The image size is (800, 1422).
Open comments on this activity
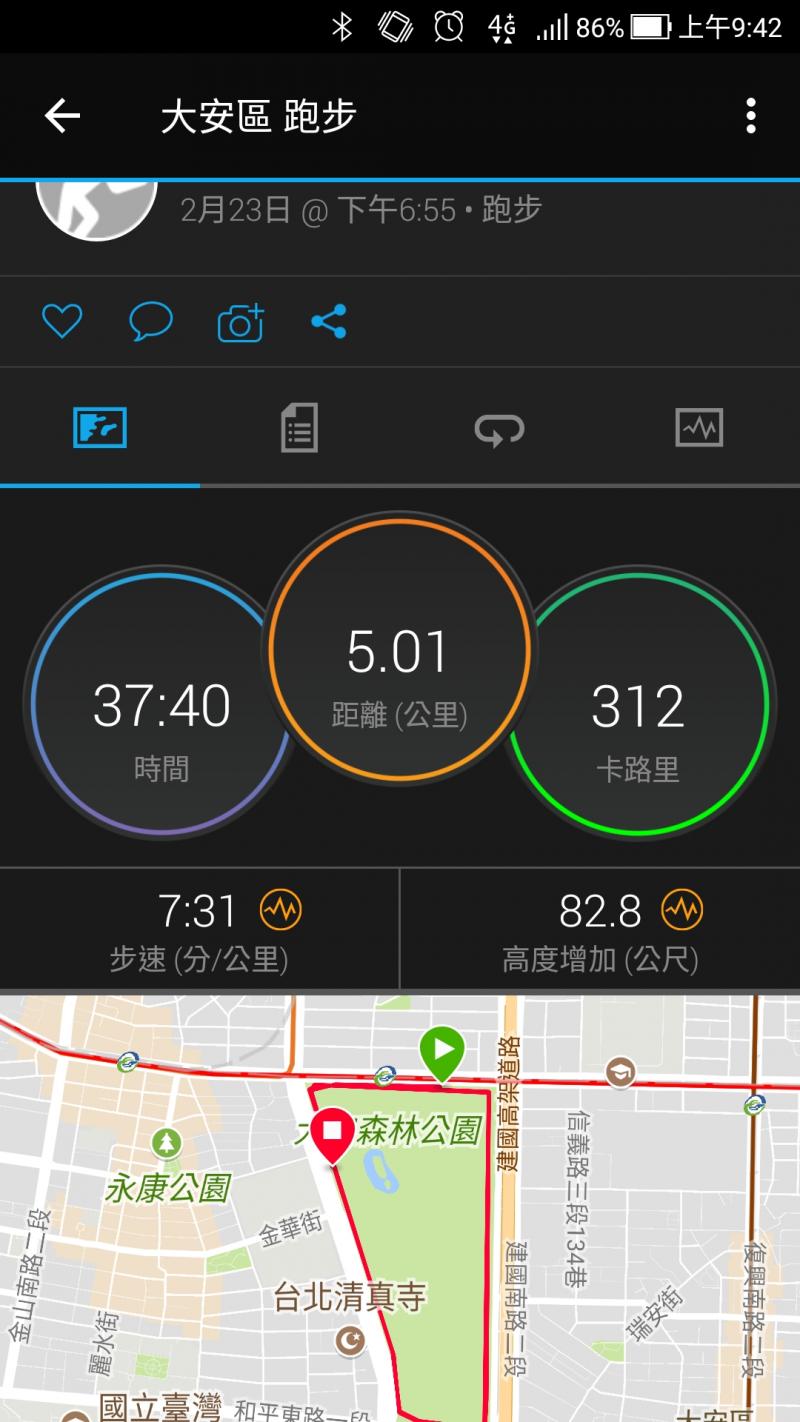151,322
